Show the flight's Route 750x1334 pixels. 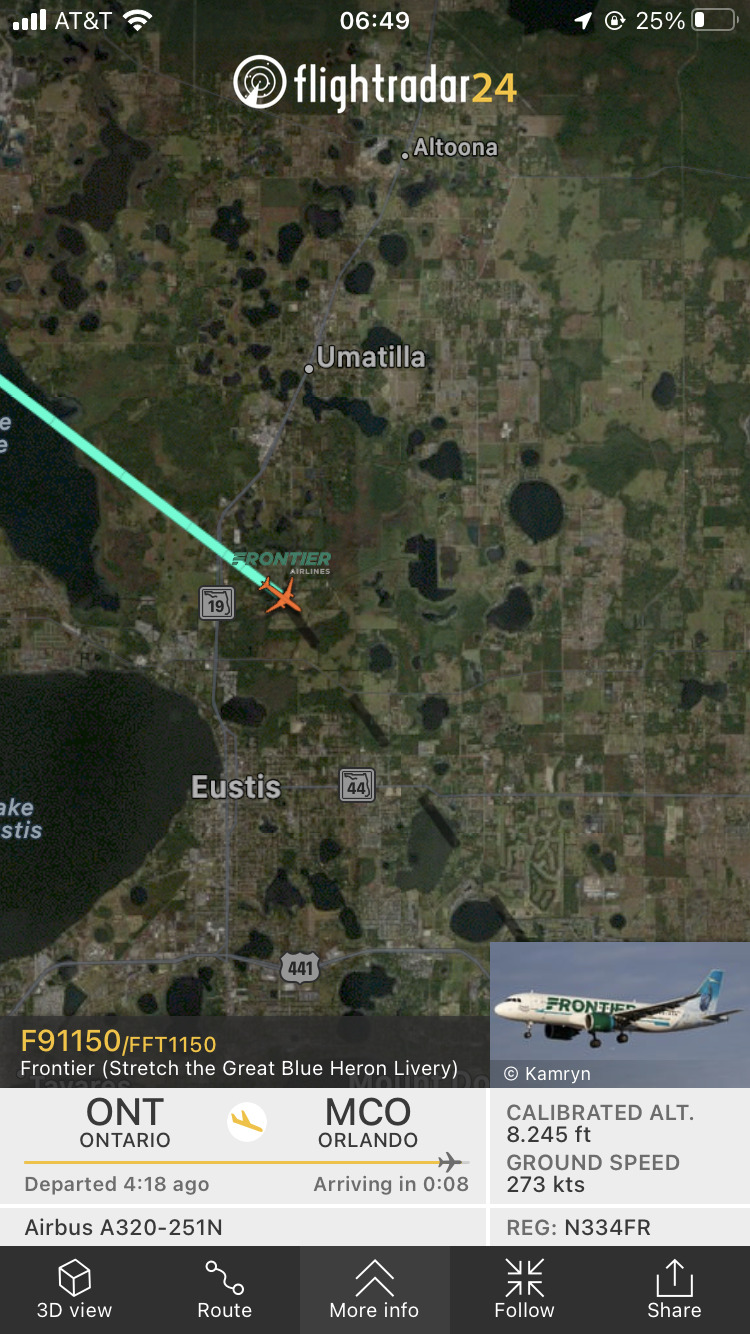pos(224,1289)
